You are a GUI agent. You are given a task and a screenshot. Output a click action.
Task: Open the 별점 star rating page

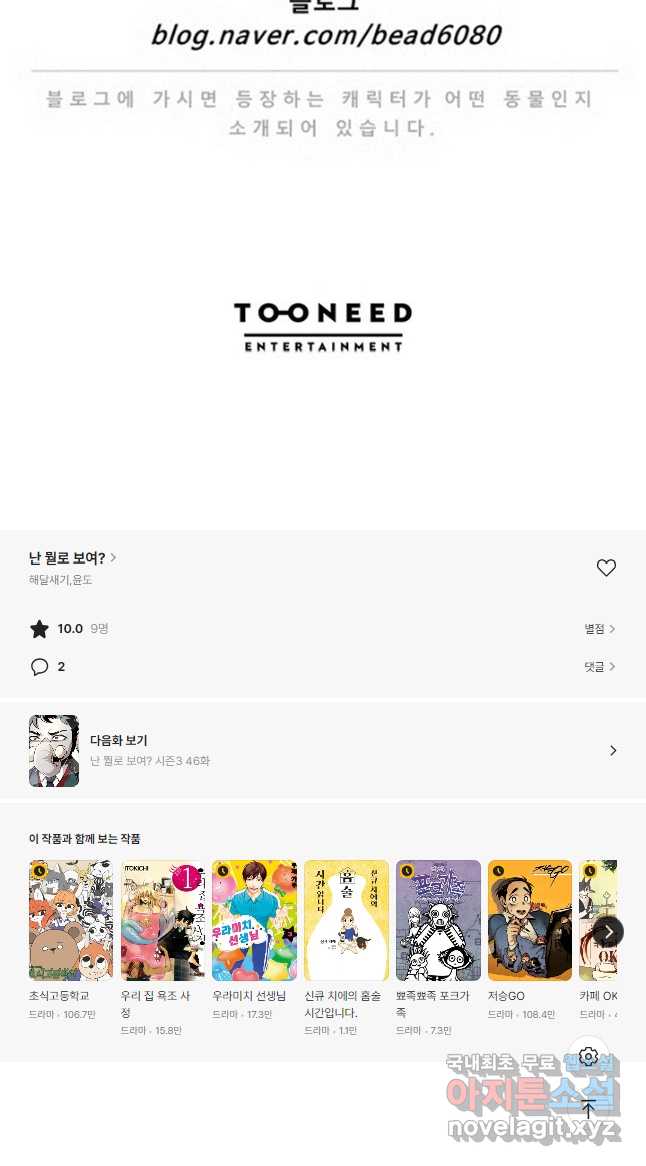point(599,629)
